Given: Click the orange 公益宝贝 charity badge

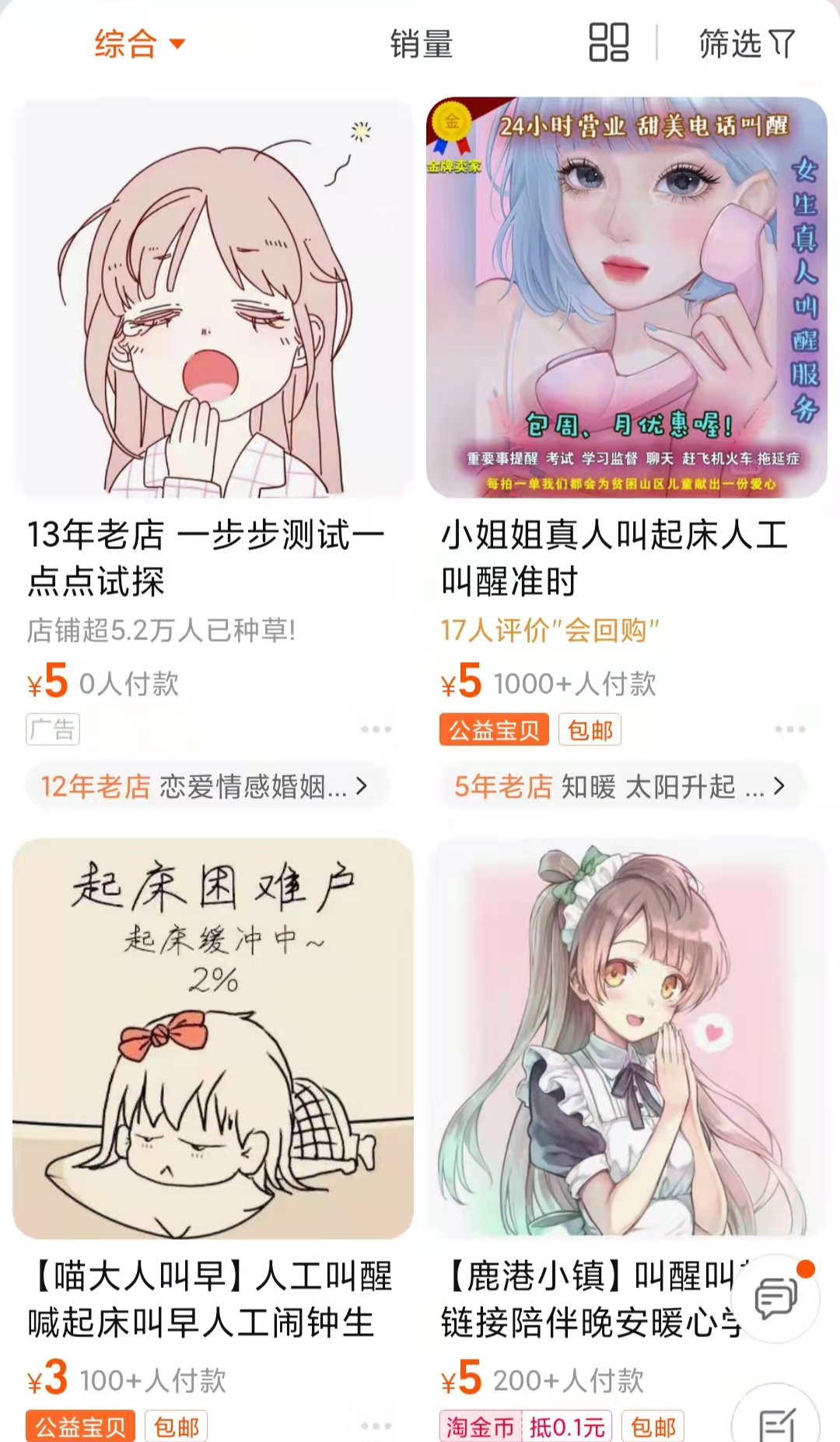Looking at the screenshot, I should tap(496, 730).
